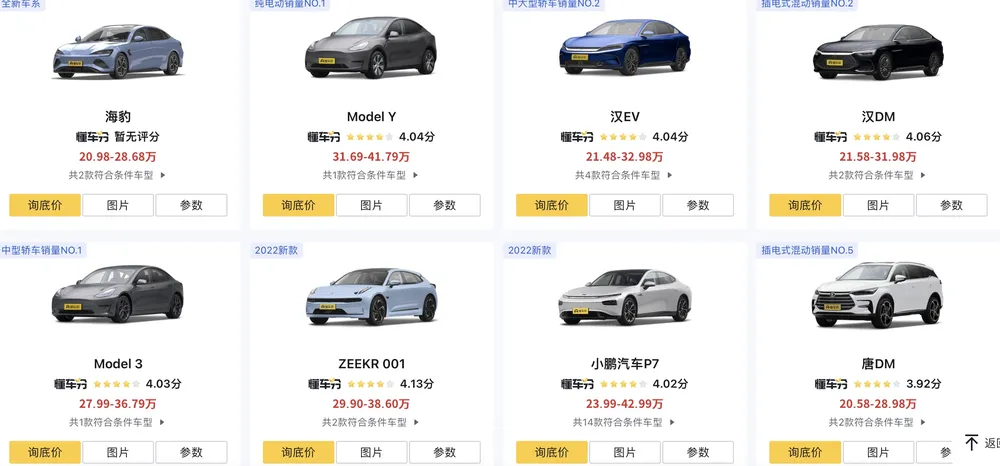The width and height of the screenshot is (1000, 466).
Task: View 图片 of 海豹
Action: pyautogui.click(x=118, y=205)
